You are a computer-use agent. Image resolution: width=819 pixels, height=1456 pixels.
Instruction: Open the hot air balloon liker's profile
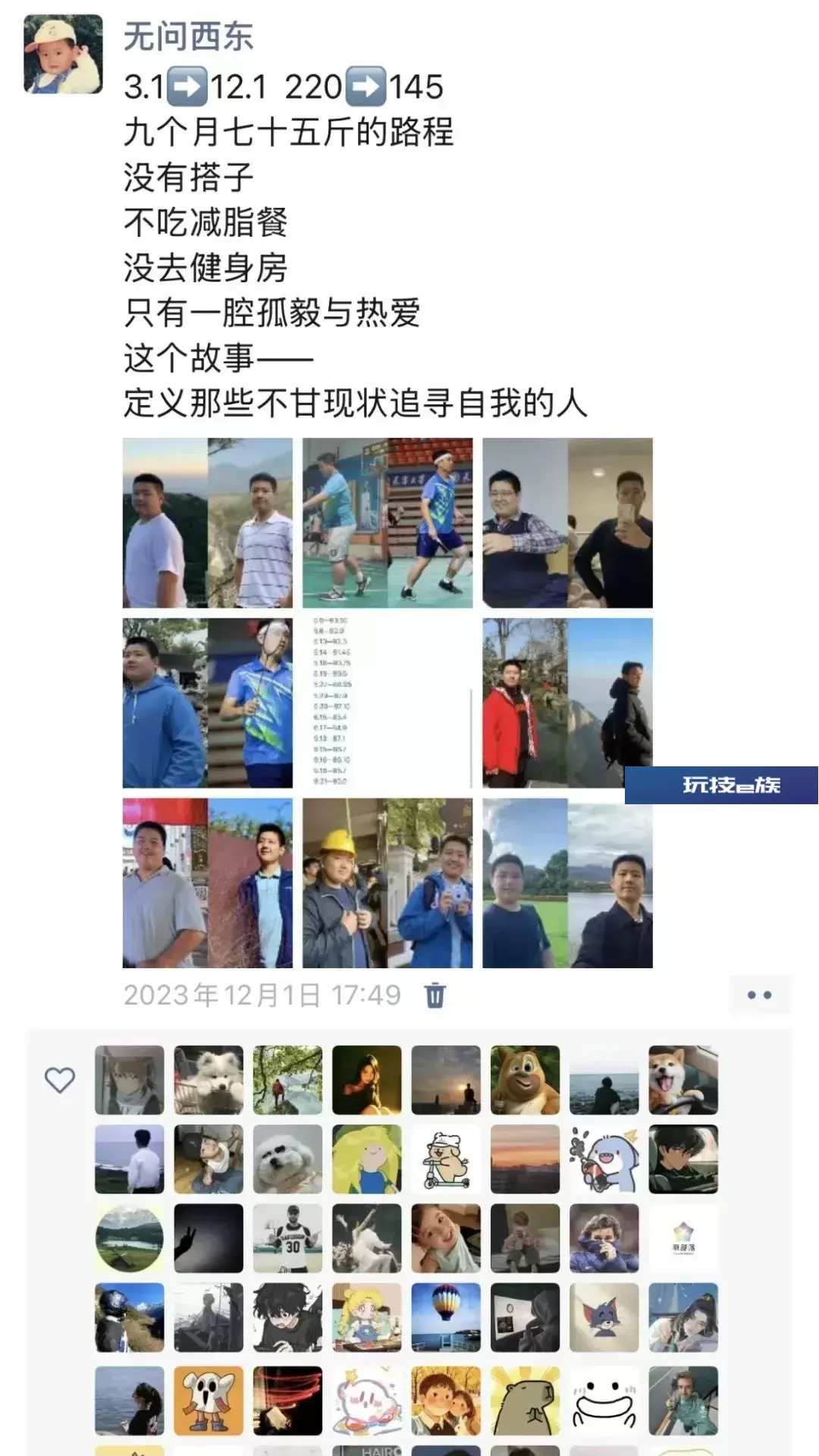pos(446,1317)
